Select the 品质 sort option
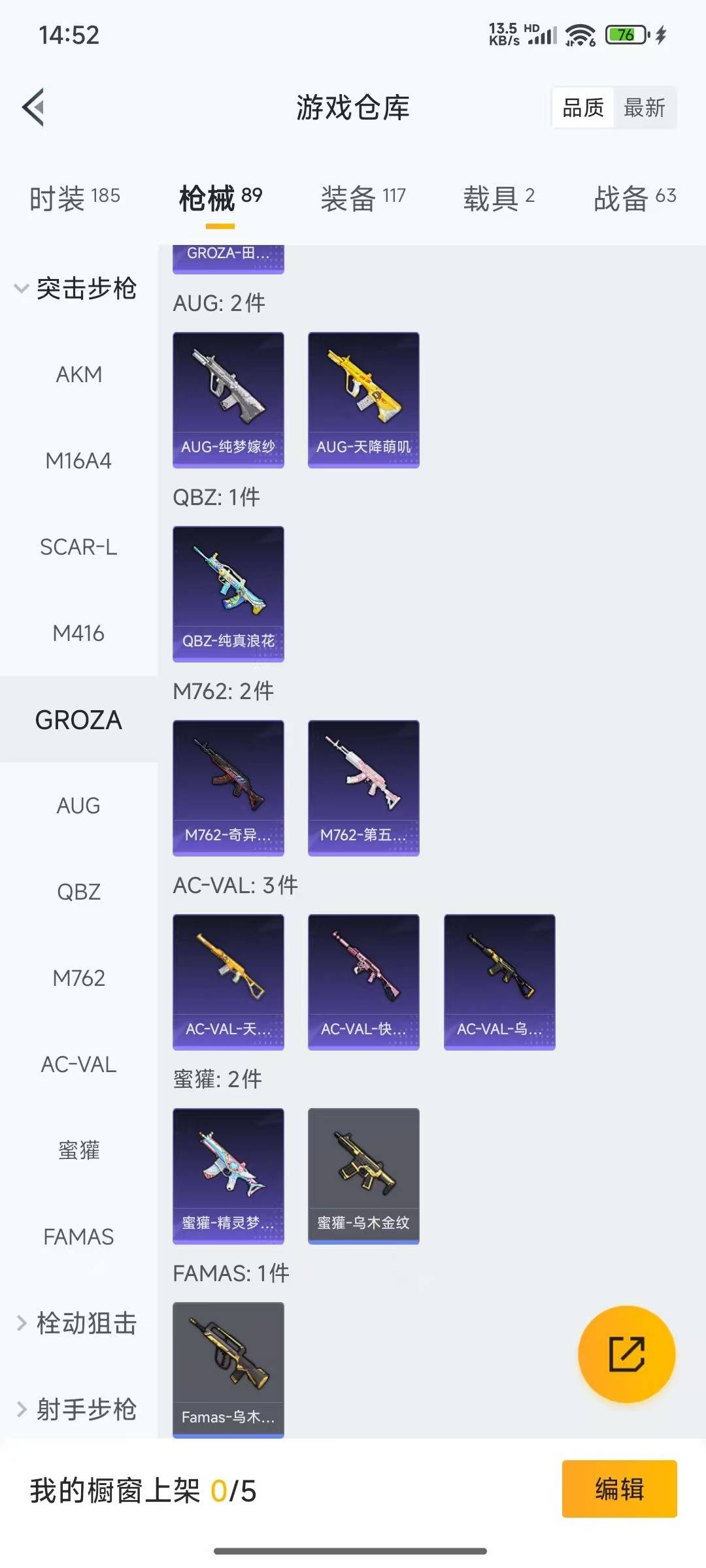The width and height of the screenshot is (706, 1568). click(x=583, y=107)
